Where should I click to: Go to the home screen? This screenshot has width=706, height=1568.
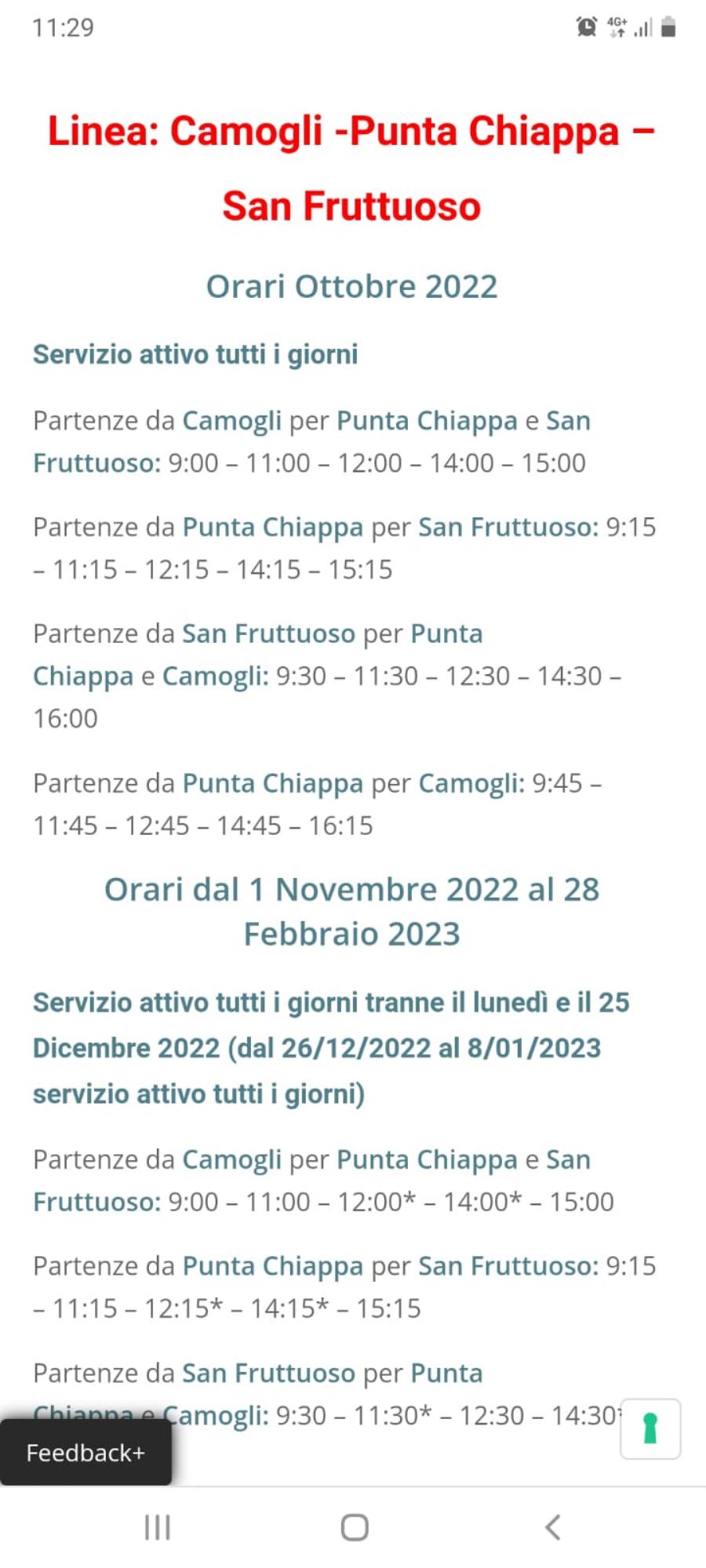click(x=355, y=1526)
